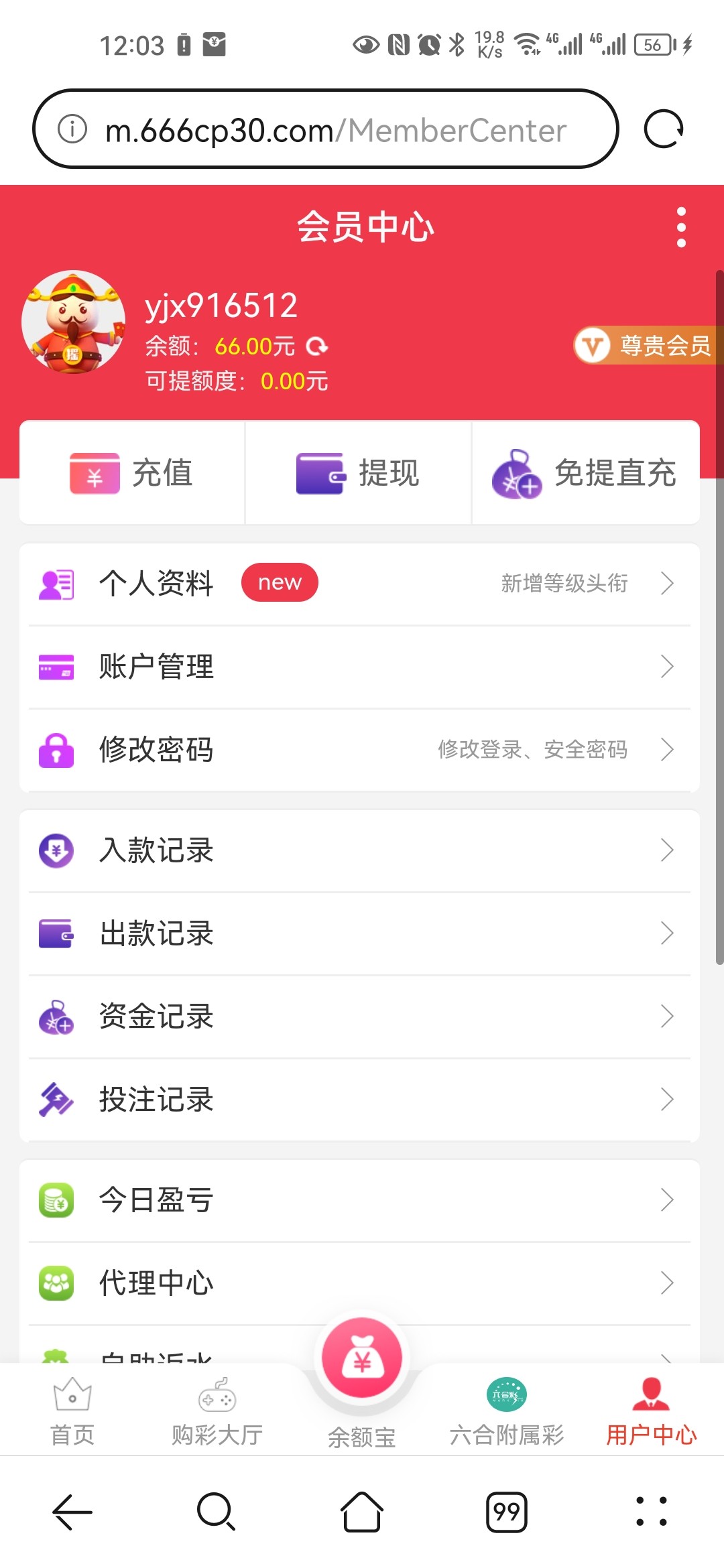The height and width of the screenshot is (1568, 724).
Task: Expand the 投注记录 row chevron
Action: [668, 1099]
